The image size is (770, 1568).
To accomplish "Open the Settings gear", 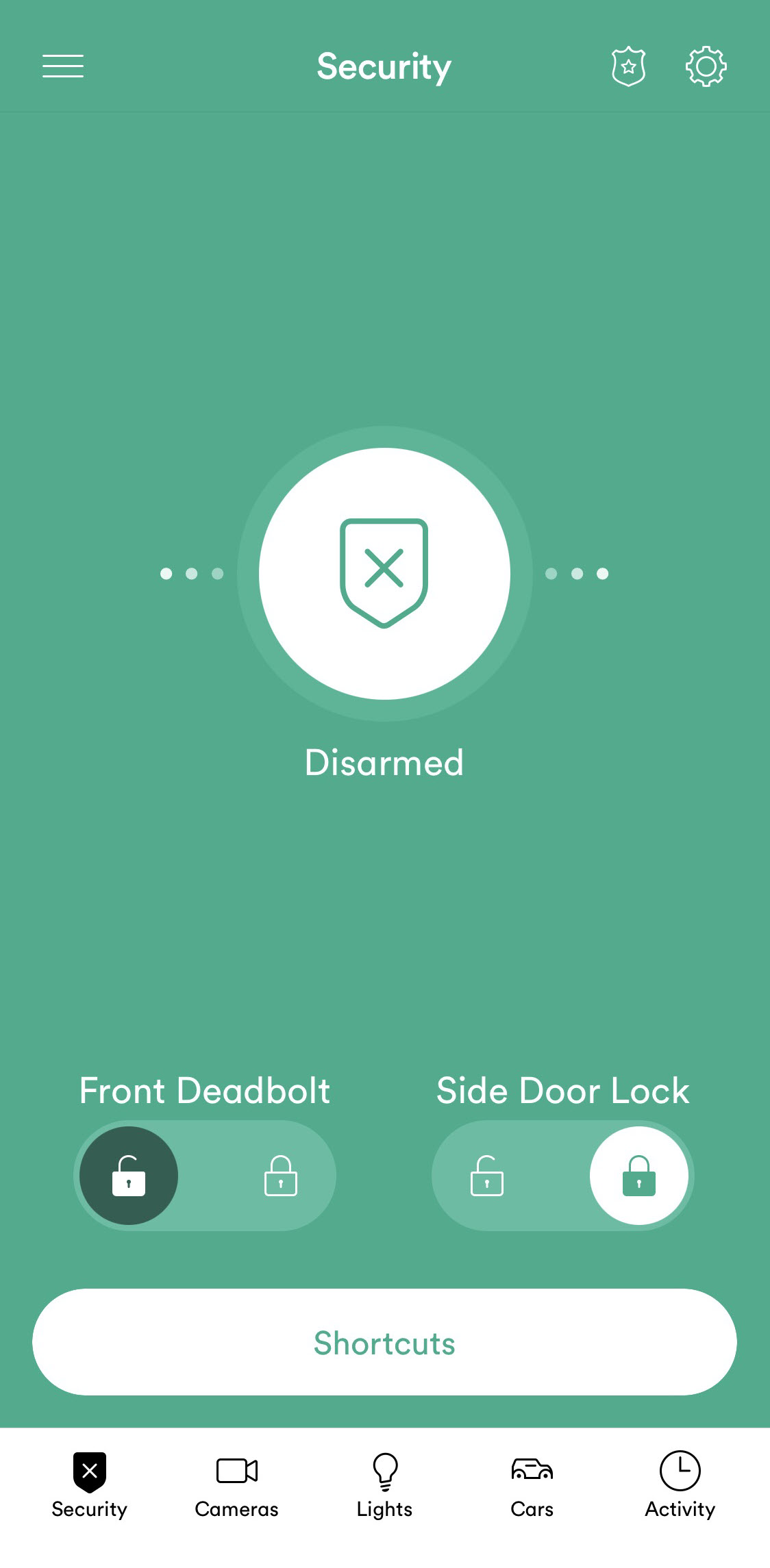I will point(706,65).
